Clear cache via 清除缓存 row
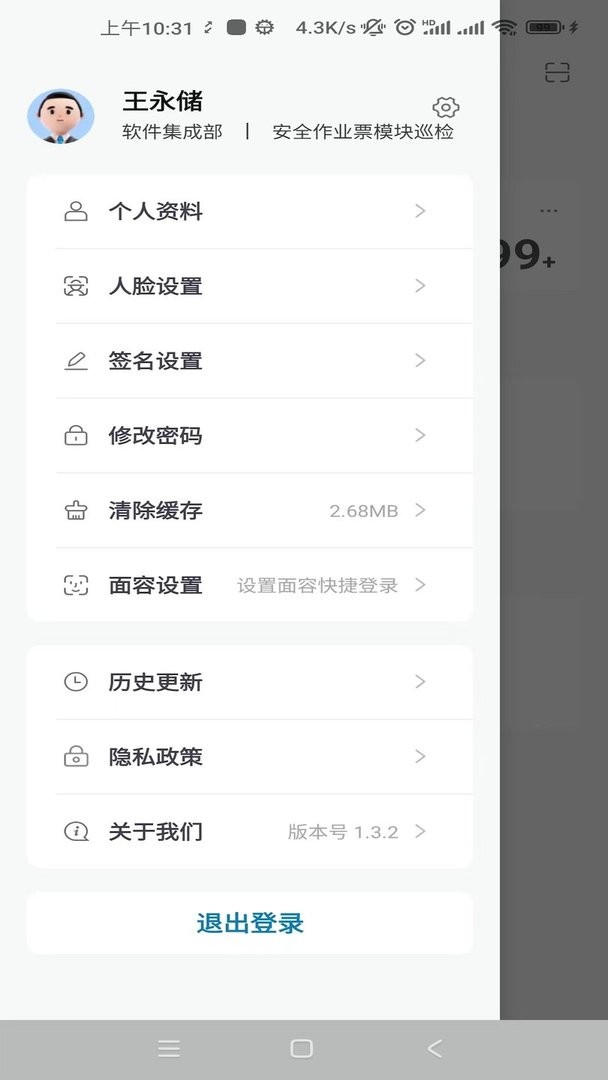This screenshot has height=1080, width=608. point(249,511)
